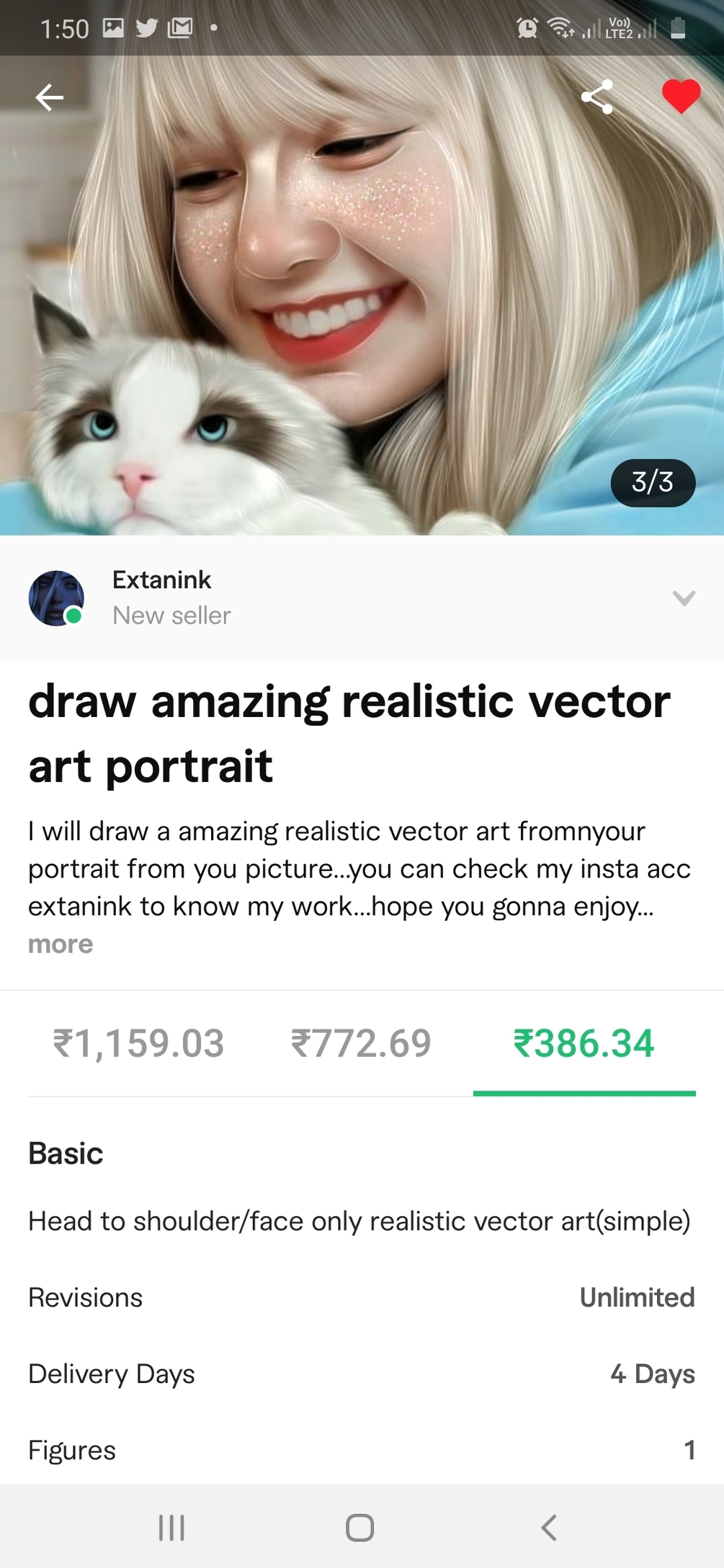Expand seller details chevron next to Extanink

tap(683, 598)
